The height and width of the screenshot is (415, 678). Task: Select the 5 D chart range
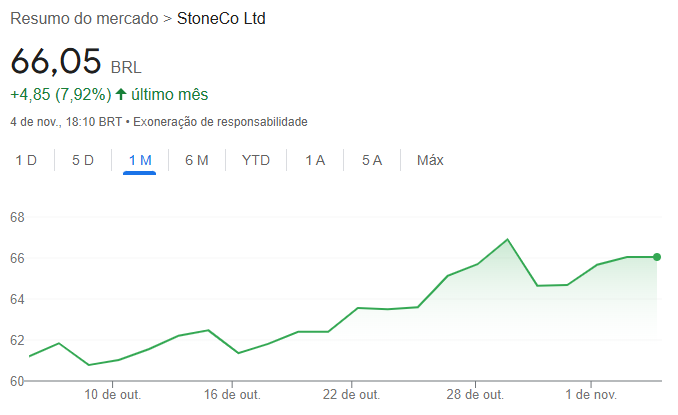[82, 160]
